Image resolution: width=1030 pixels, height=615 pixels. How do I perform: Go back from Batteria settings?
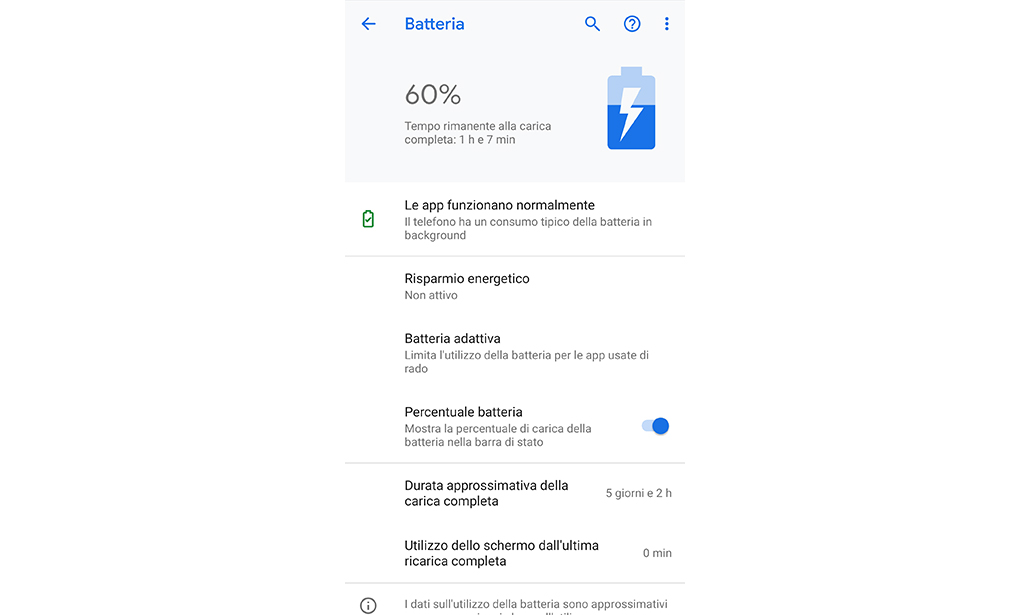(x=369, y=24)
